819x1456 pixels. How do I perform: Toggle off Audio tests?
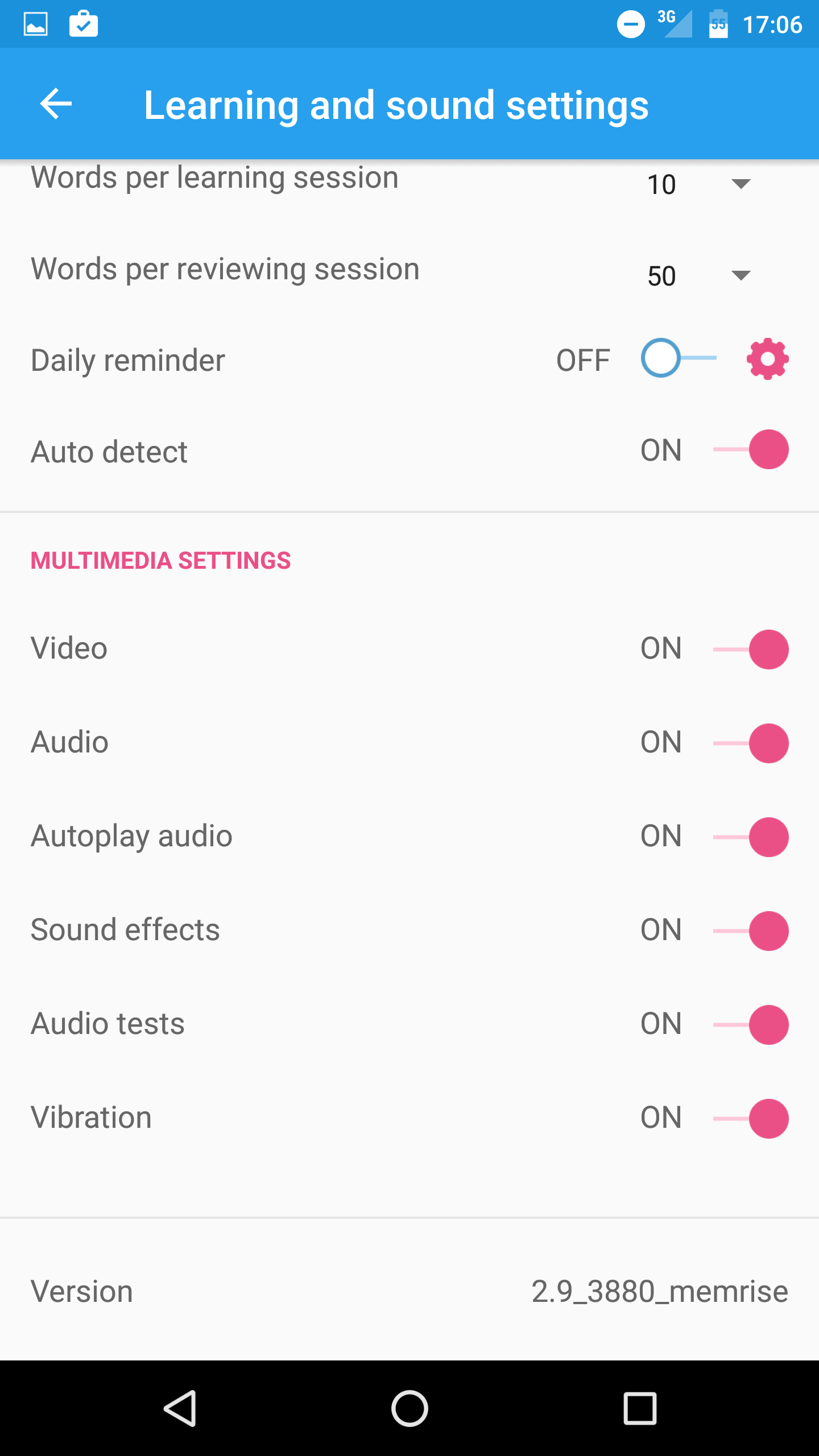pyautogui.click(x=751, y=1025)
